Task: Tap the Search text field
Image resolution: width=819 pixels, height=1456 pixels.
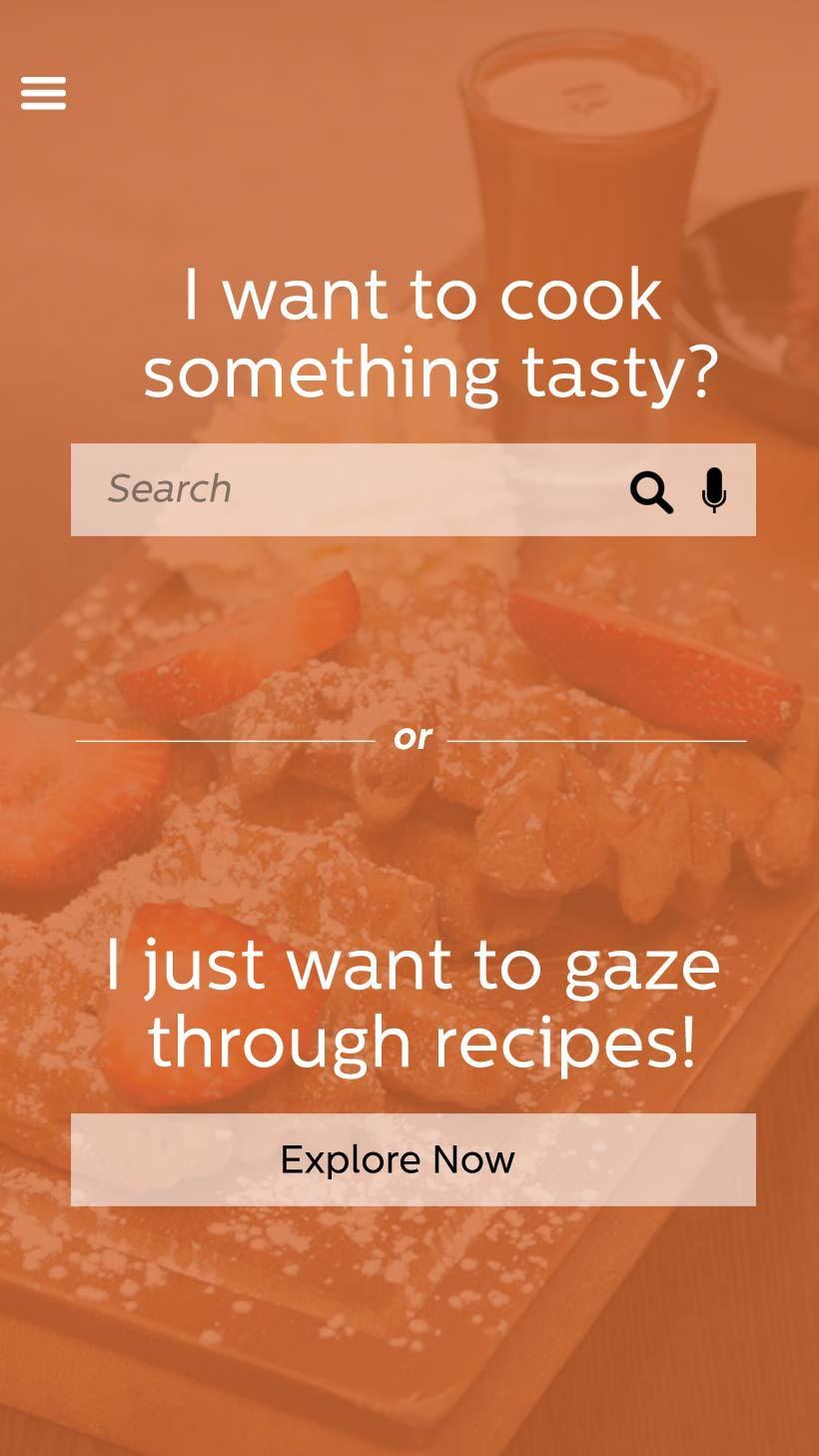Action: click(x=340, y=489)
